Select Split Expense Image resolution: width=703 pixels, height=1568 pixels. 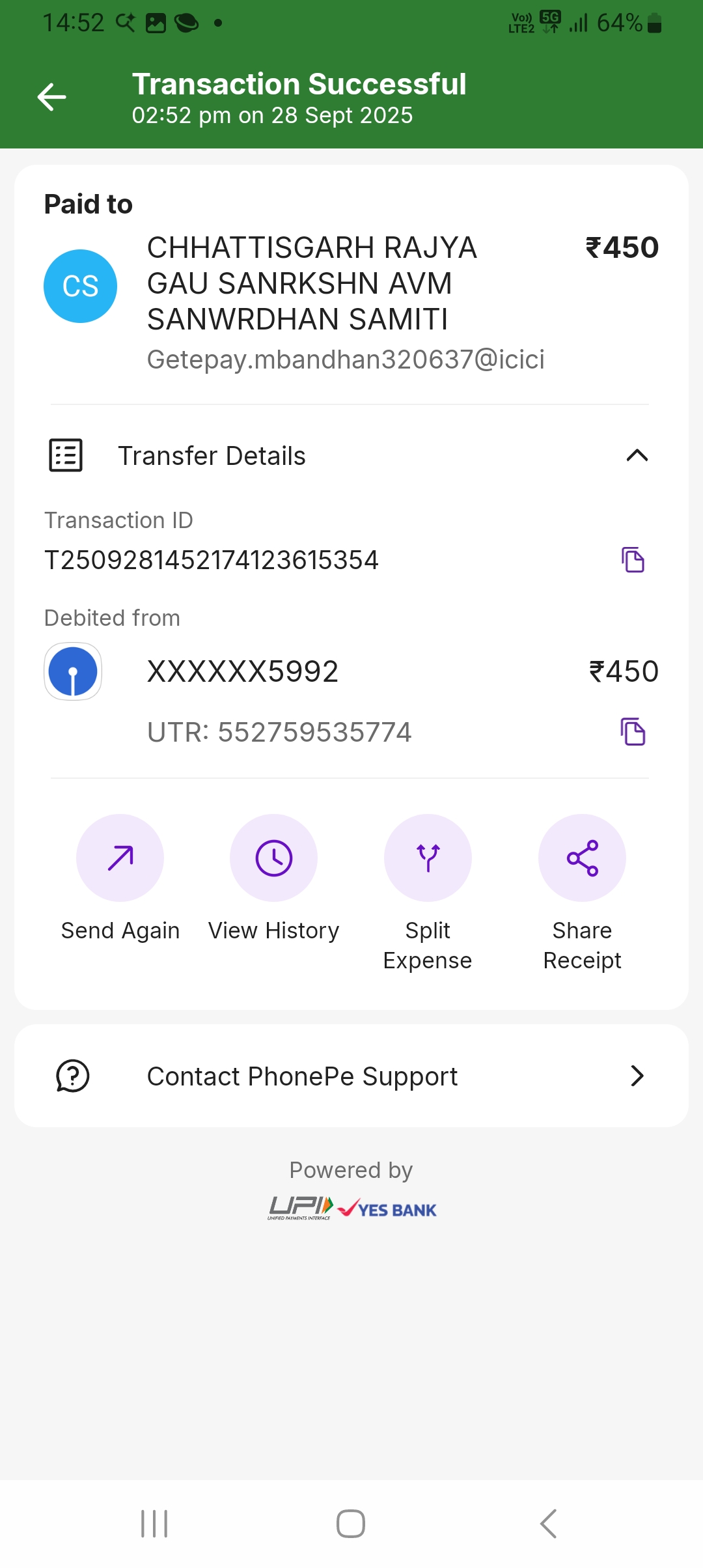[x=428, y=858]
